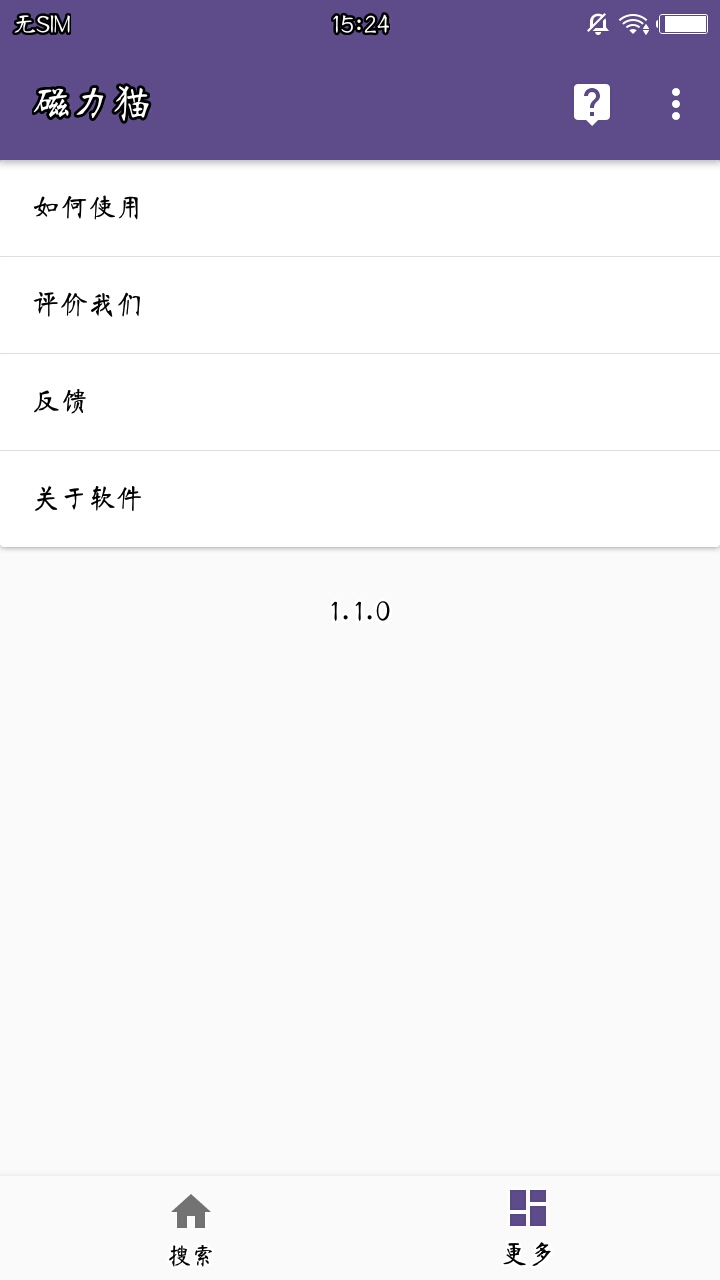Tap the version number 1.1.0 text

[x=360, y=610]
